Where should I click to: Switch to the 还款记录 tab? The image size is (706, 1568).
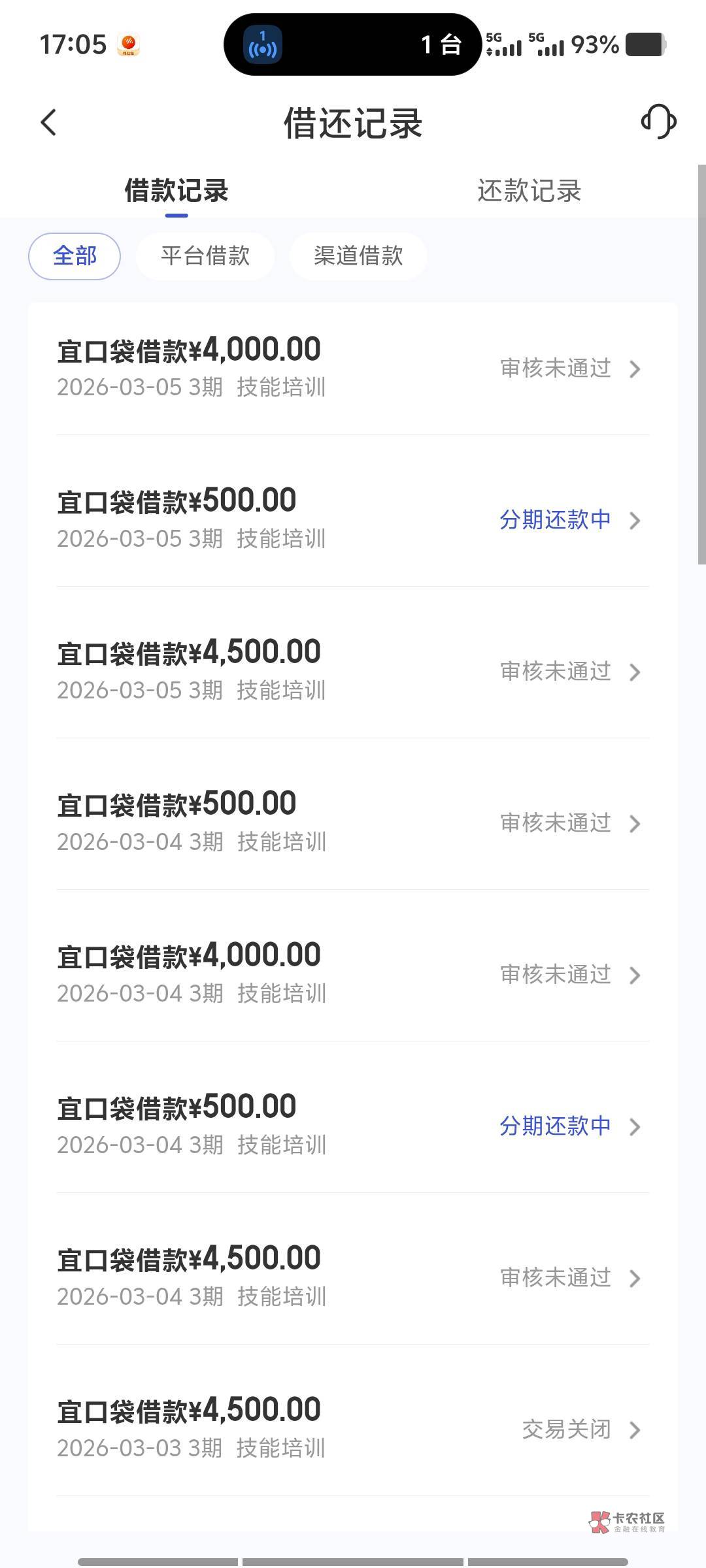point(529,191)
